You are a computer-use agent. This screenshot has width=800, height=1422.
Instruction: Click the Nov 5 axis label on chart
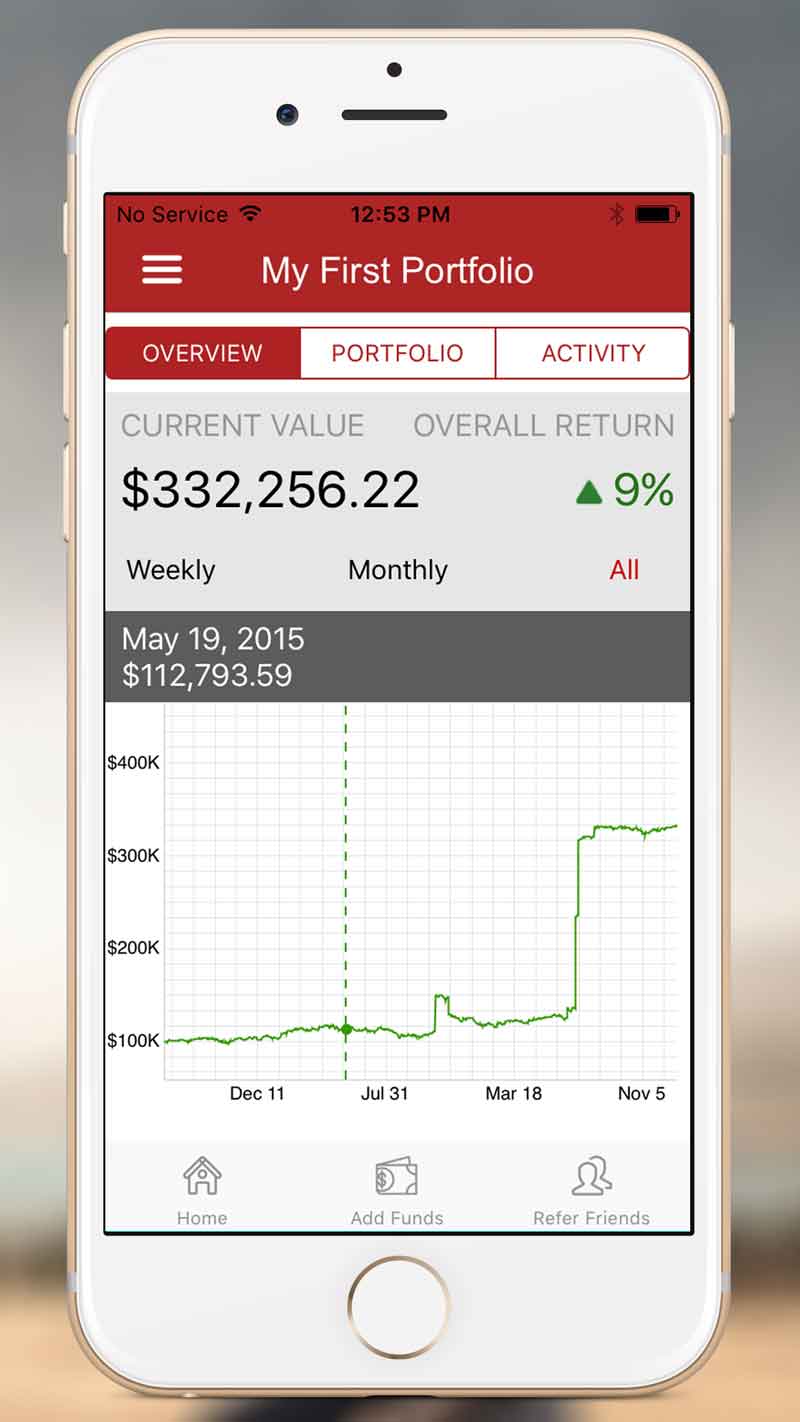(x=641, y=1093)
